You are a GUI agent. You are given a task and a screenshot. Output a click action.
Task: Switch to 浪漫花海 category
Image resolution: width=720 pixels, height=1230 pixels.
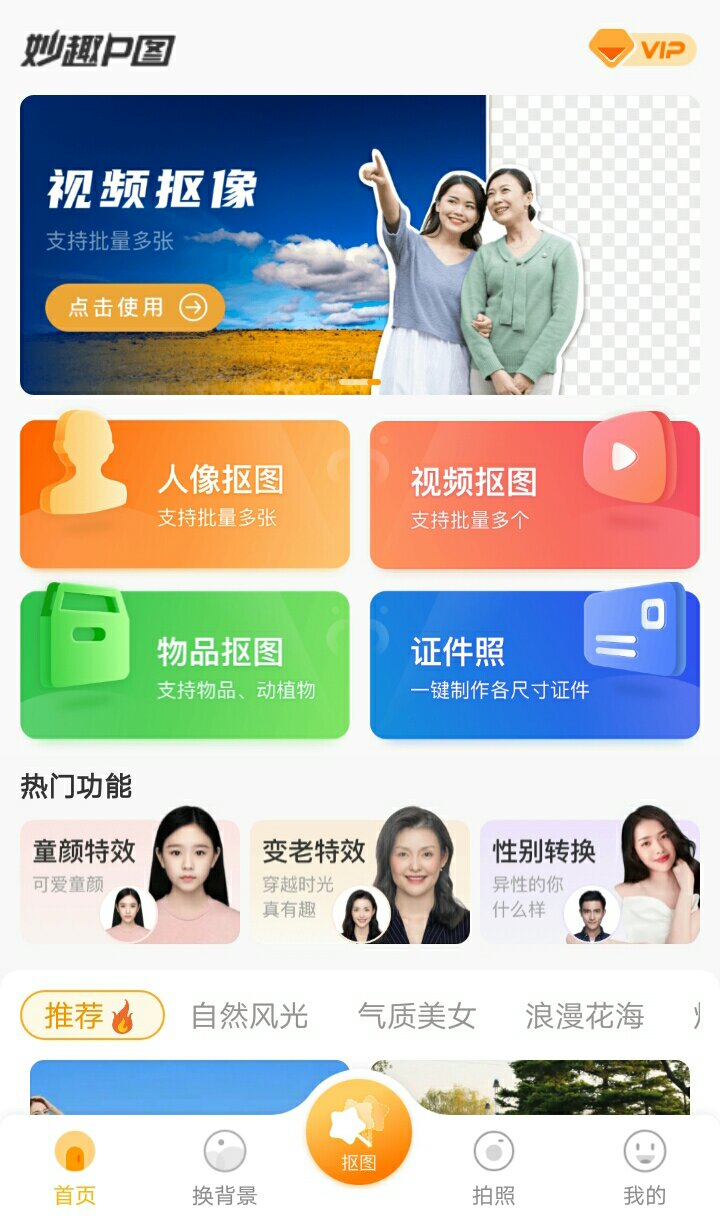584,1017
